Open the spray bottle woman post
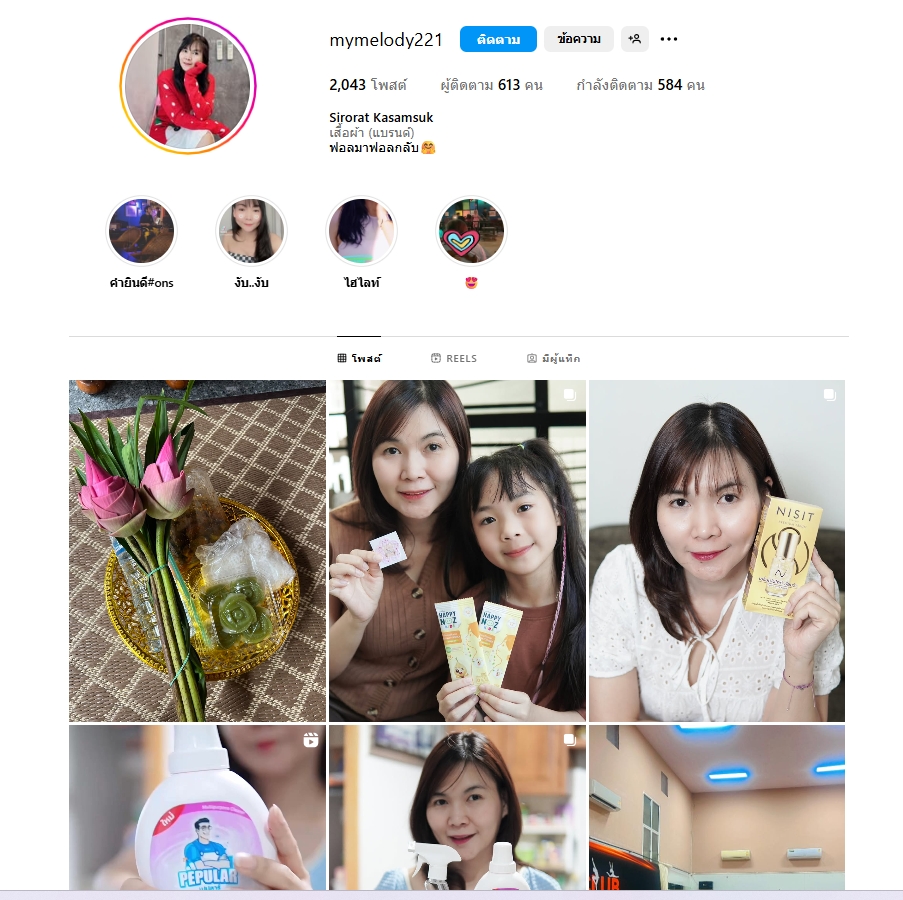Screen dimensions: 903x900 [457, 808]
